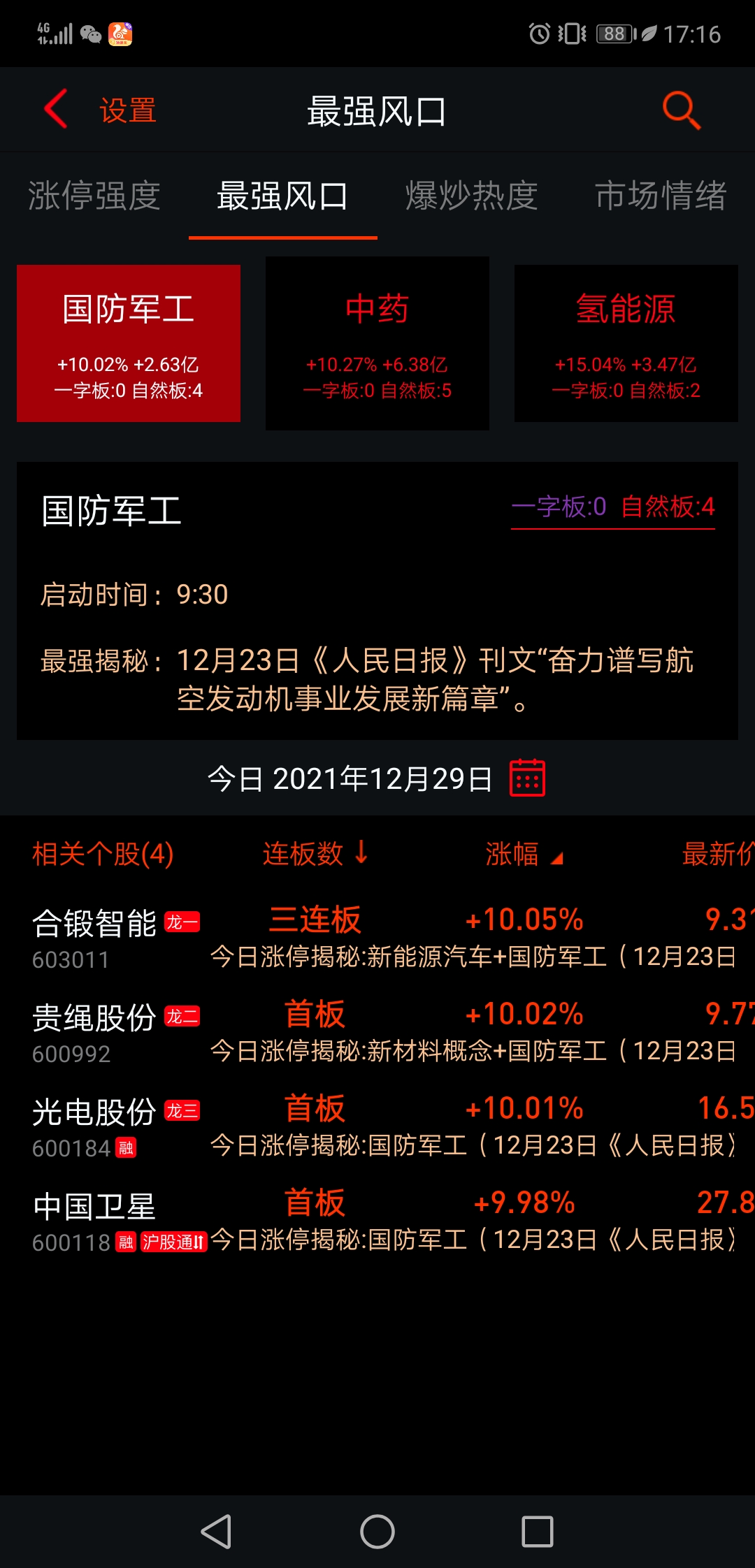Open stock 中国卫星 600118
The image size is (755, 1568).
(377, 1221)
